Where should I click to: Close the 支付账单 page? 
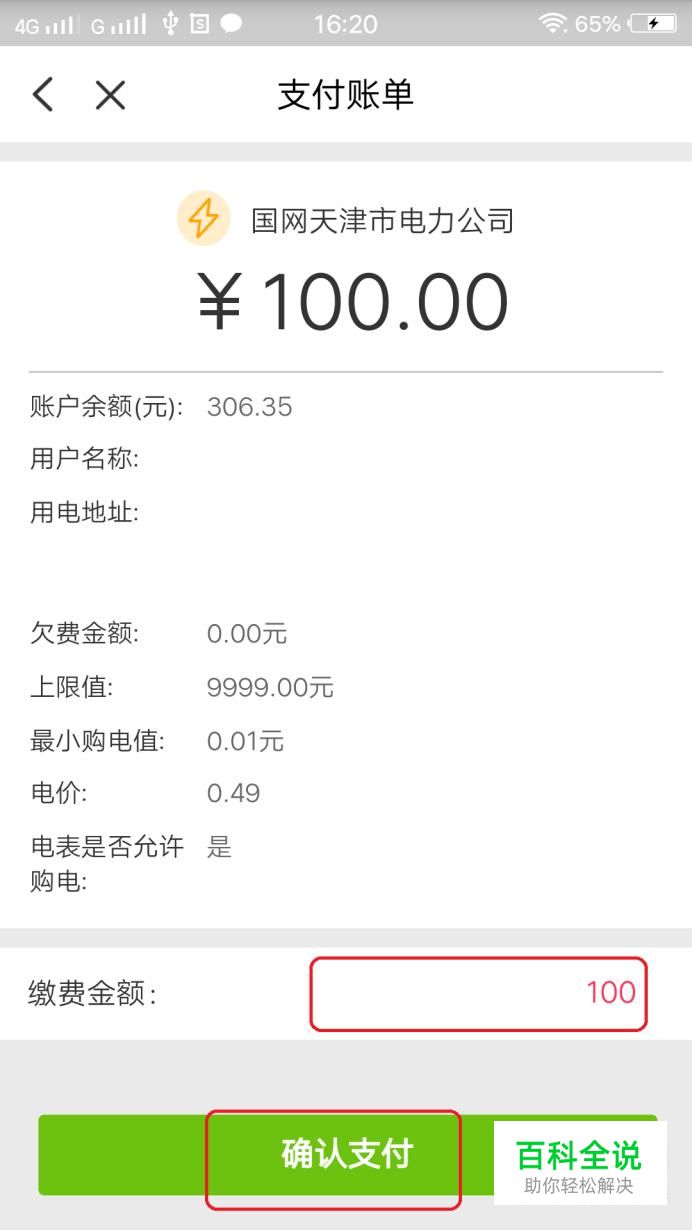pos(110,95)
